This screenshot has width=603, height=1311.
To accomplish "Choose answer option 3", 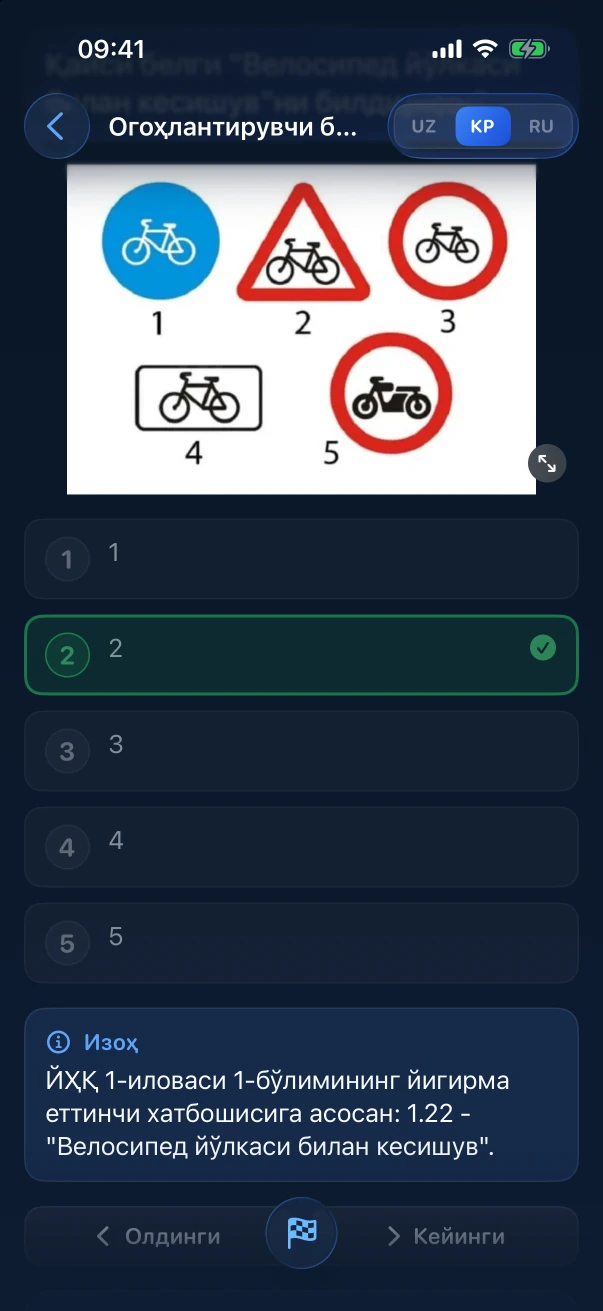I will pyautogui.click(x=301, y=751).
